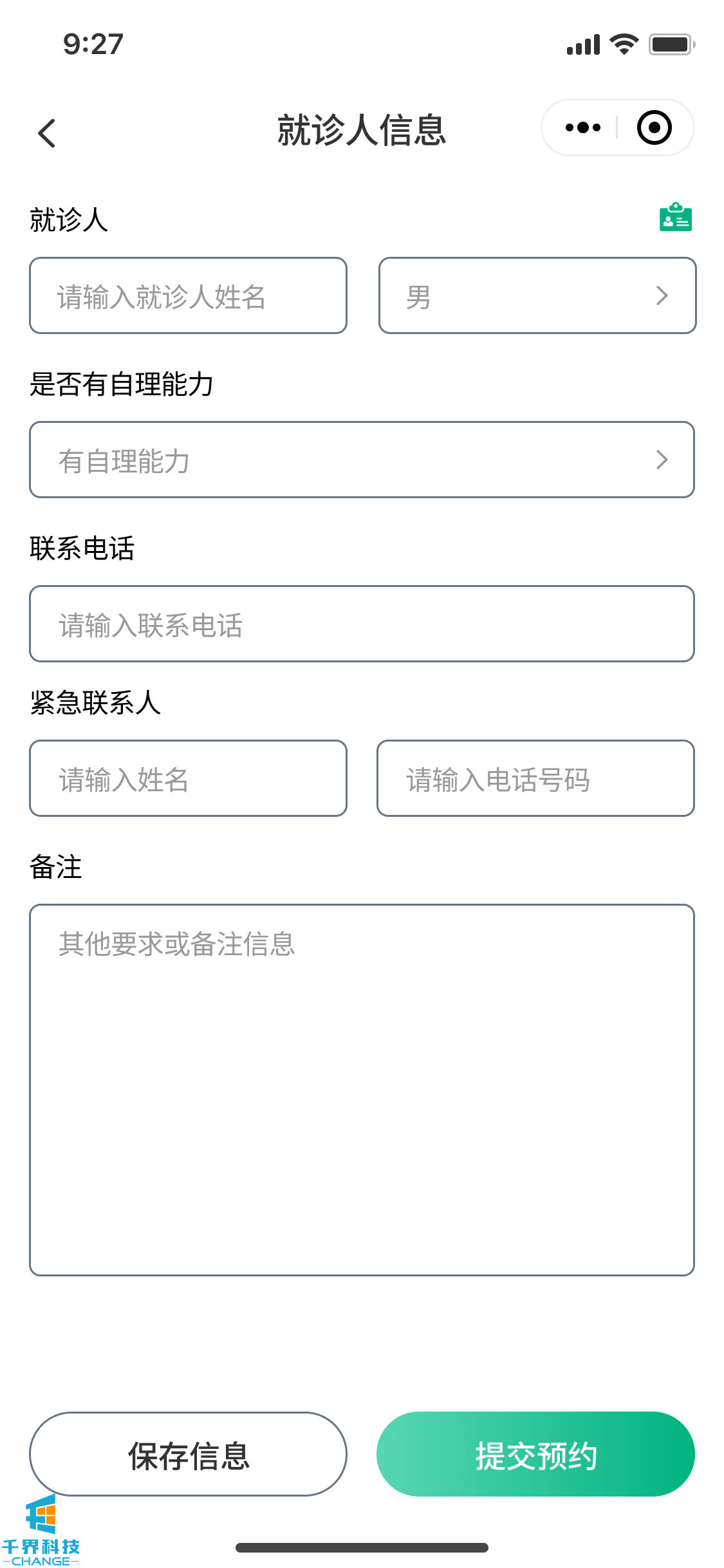Tap the 请输入联系电话 field
Image resolution: width=724 pixels, height=1568 pixels.
click(x=362, y=624)
